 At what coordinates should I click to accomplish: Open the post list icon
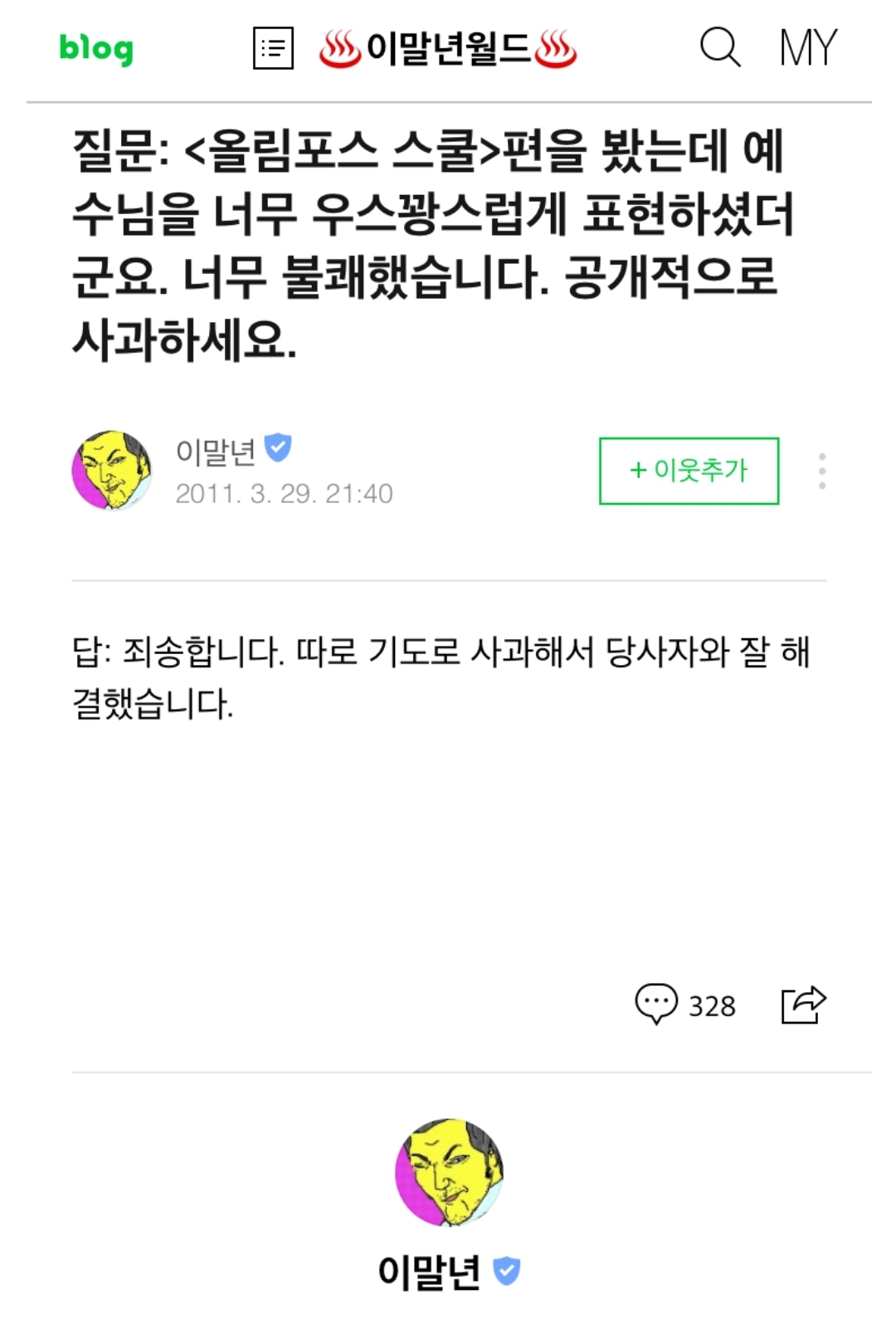[273, 49]
